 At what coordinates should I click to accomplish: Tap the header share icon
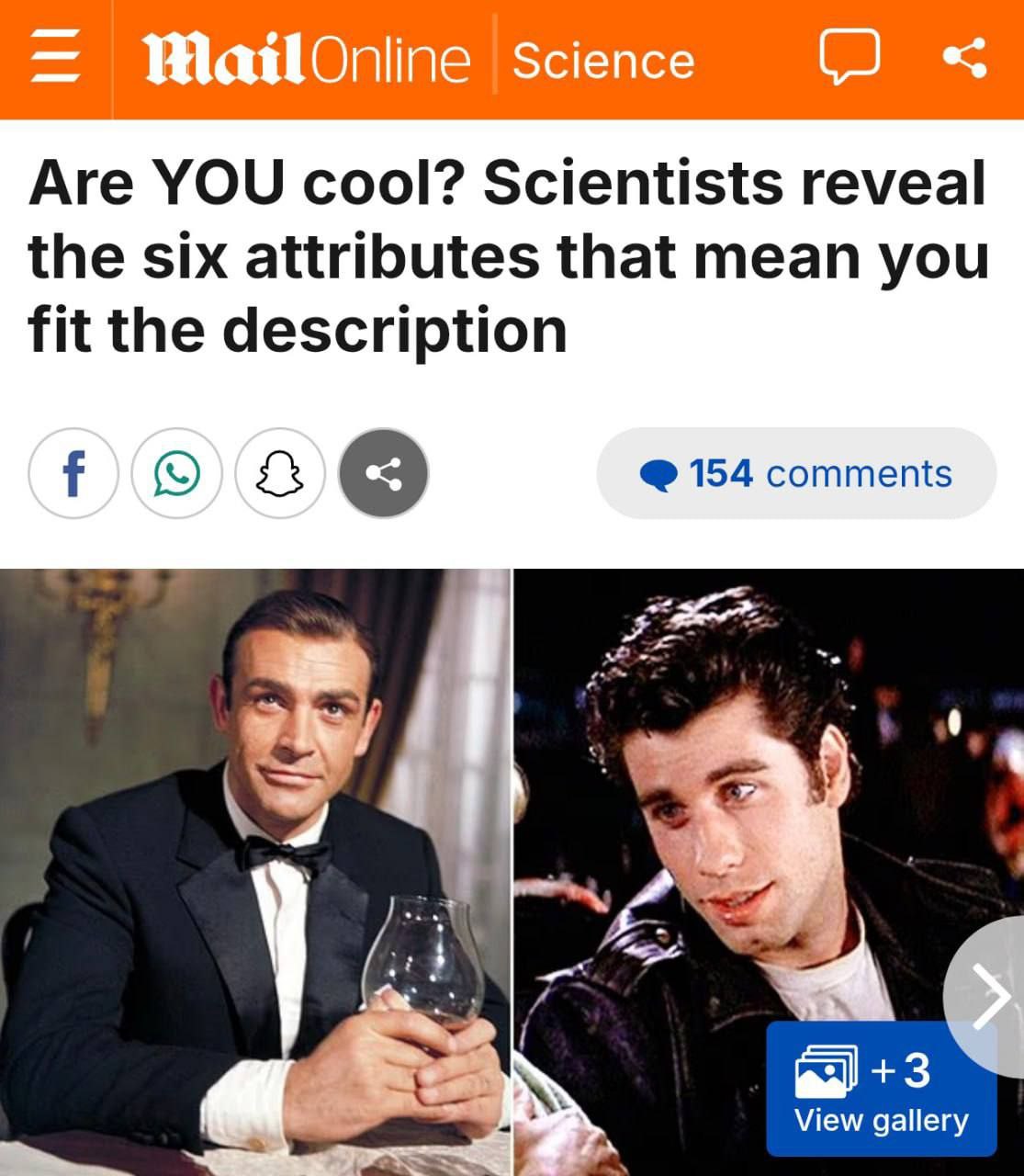tap(965, 57)
